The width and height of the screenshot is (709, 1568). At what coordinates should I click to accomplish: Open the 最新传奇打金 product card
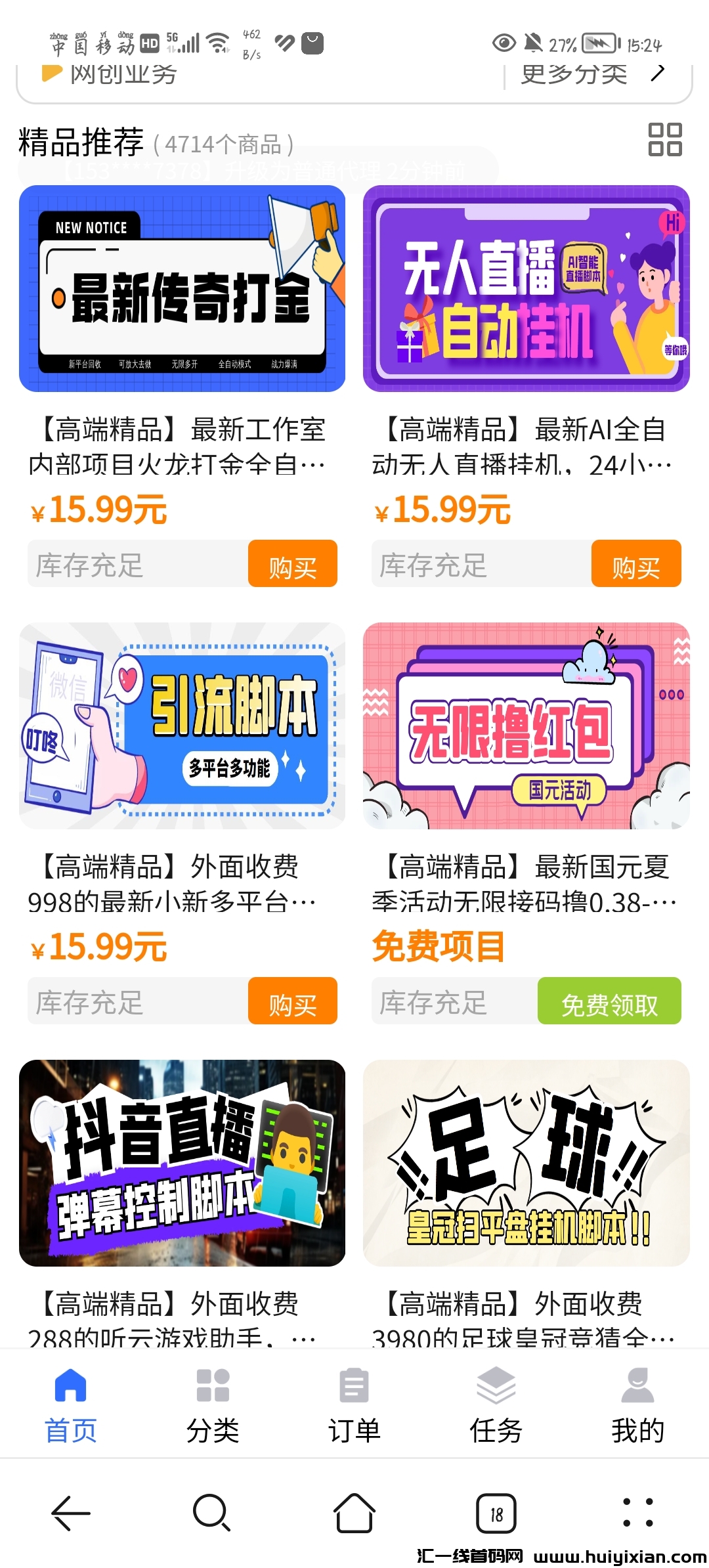click(x=182, y=289)
